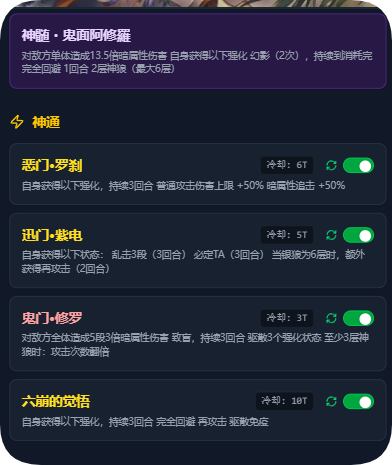Toggle off the 恶门•罗刹 skill switch

pyautogui.click(x=358, y=165)
